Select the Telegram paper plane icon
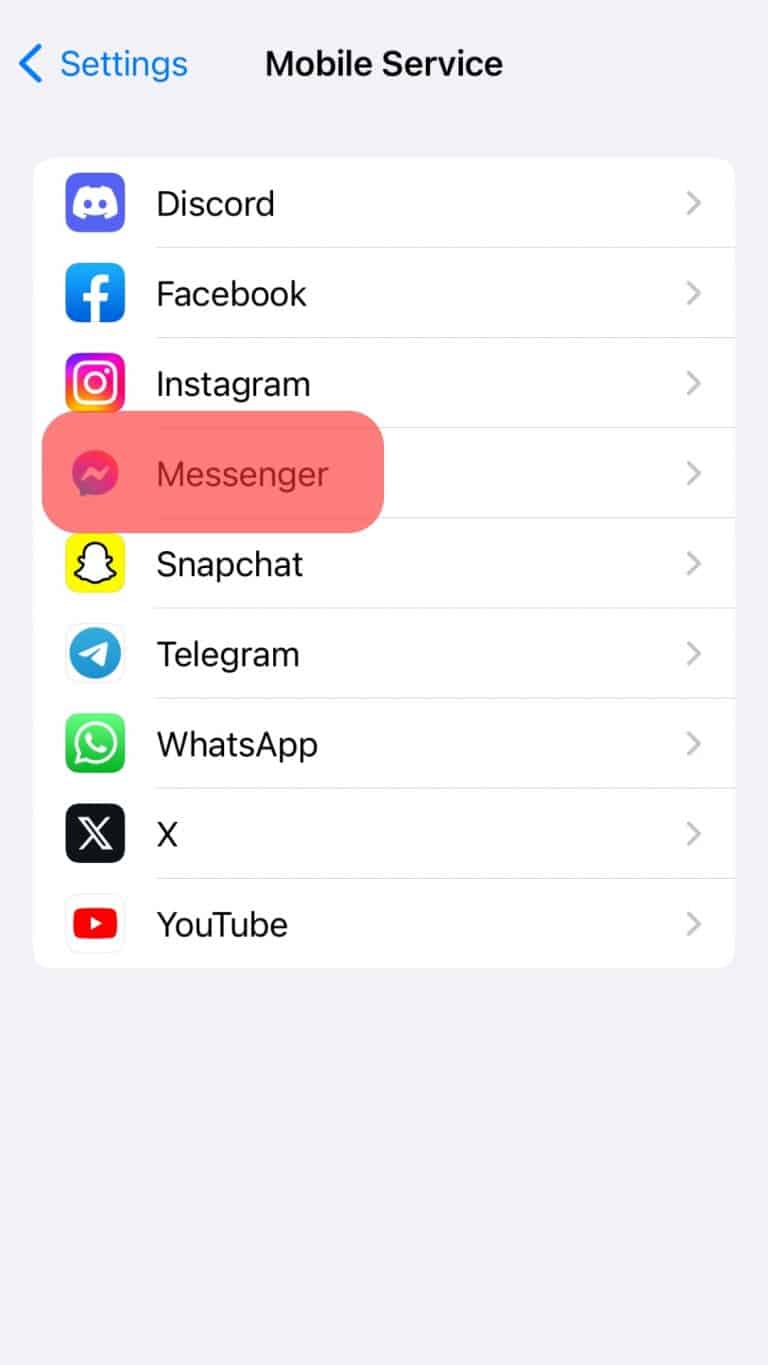Screen dimensions: 768x1365 95,653
